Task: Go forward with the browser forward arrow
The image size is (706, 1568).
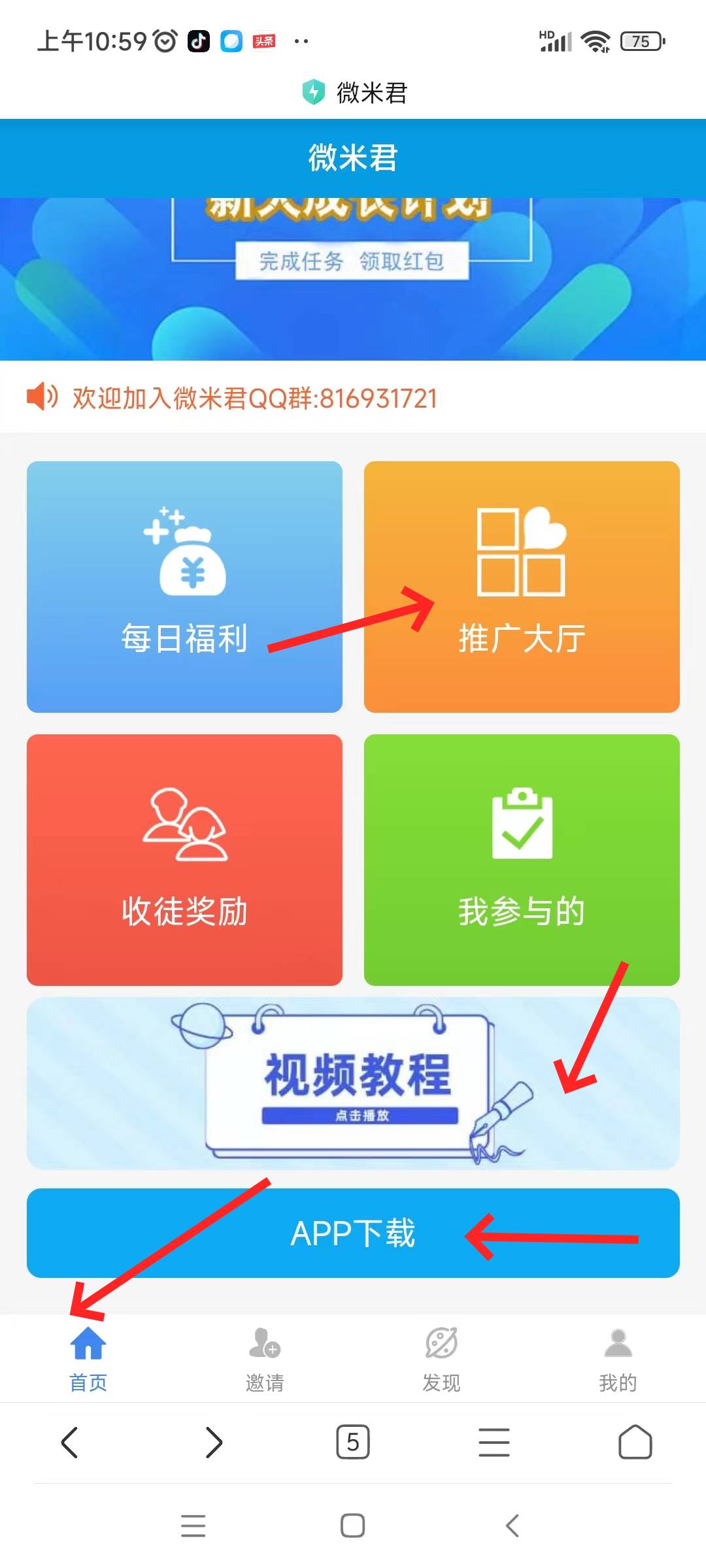Action: tap(214, 1442)
